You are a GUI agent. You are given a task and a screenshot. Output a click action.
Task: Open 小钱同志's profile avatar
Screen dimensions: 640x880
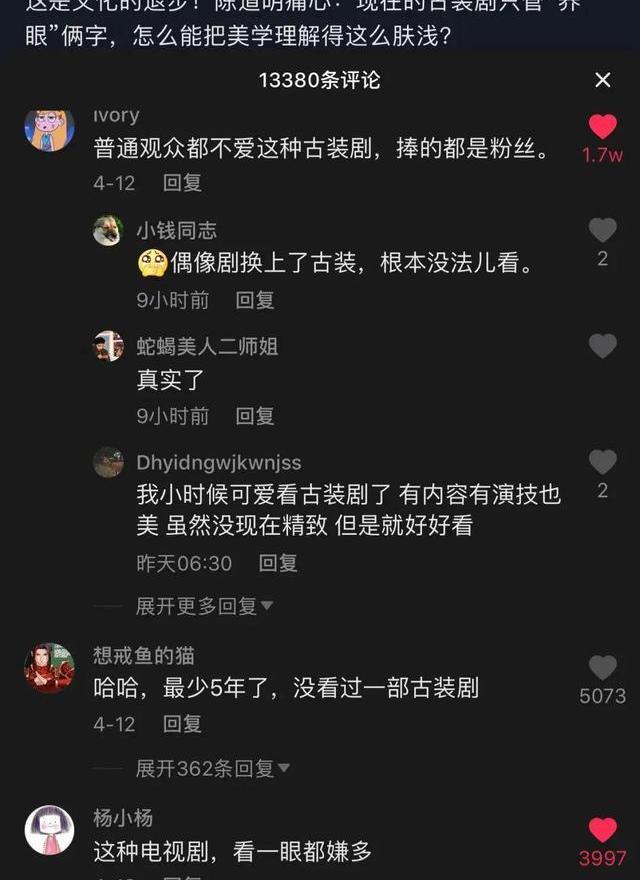[108, 231]
